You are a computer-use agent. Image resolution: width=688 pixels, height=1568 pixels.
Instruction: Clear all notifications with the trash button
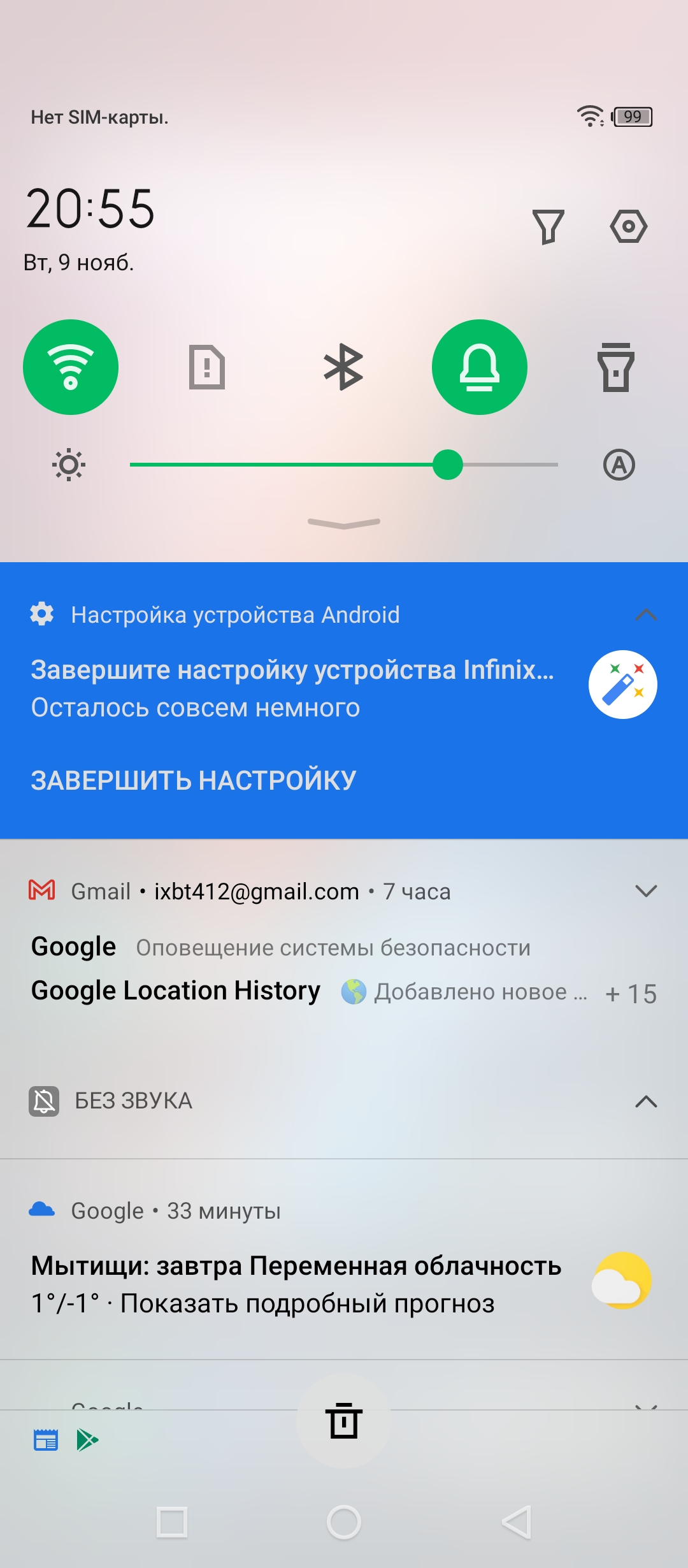tap(343, 1421)
